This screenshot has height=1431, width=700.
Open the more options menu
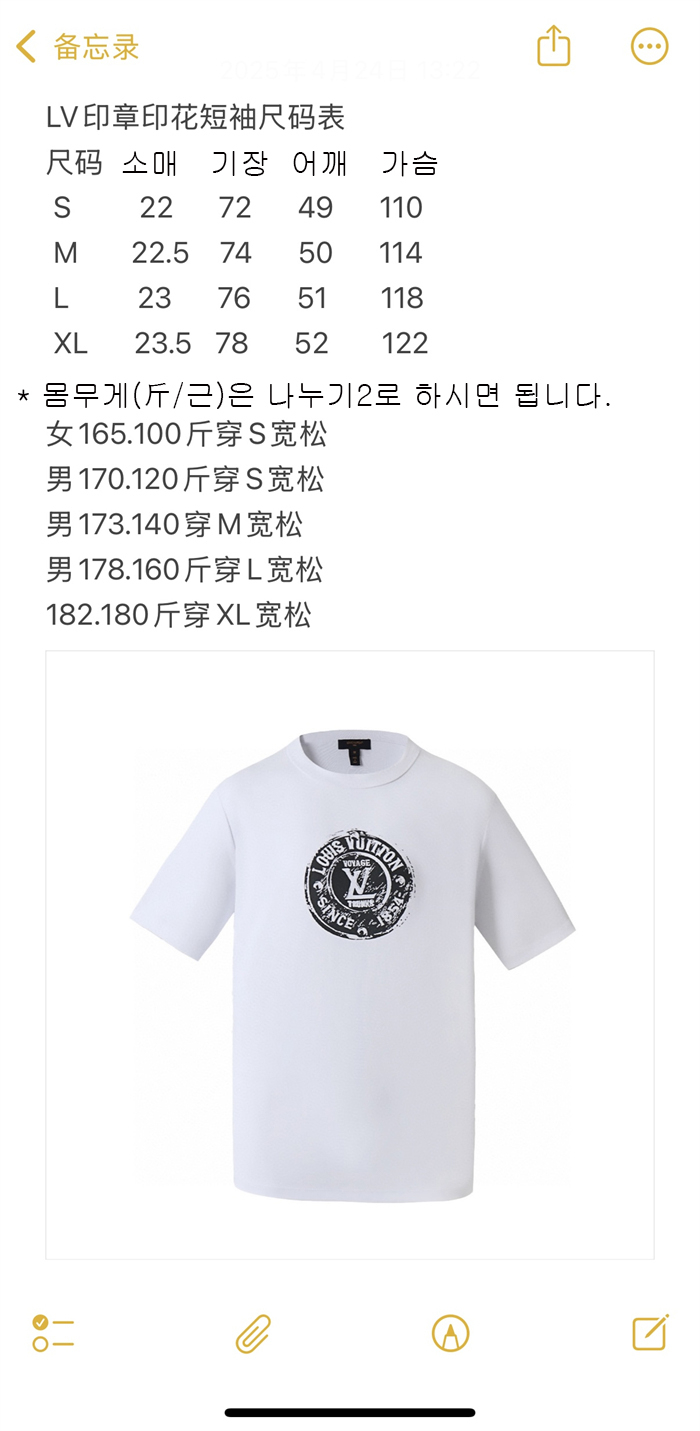tap(649, 46)
